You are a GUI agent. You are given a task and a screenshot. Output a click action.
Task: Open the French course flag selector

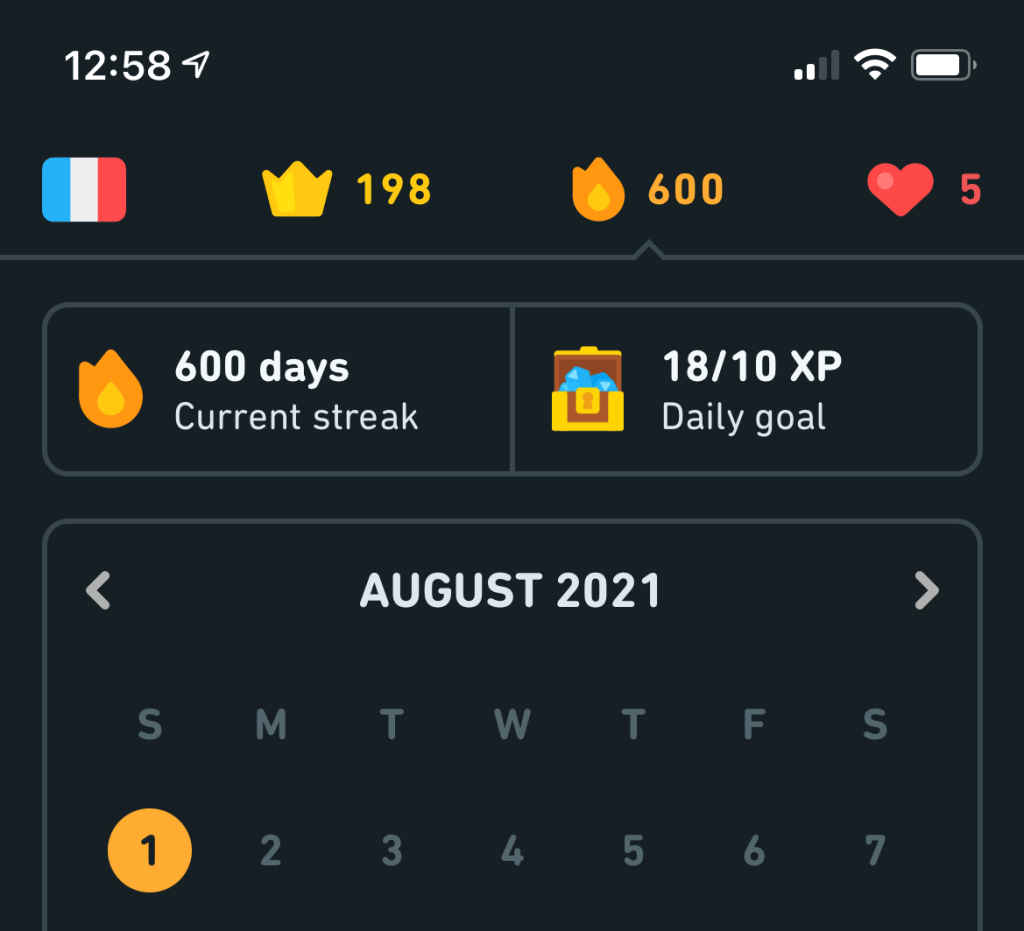(84, 189)
